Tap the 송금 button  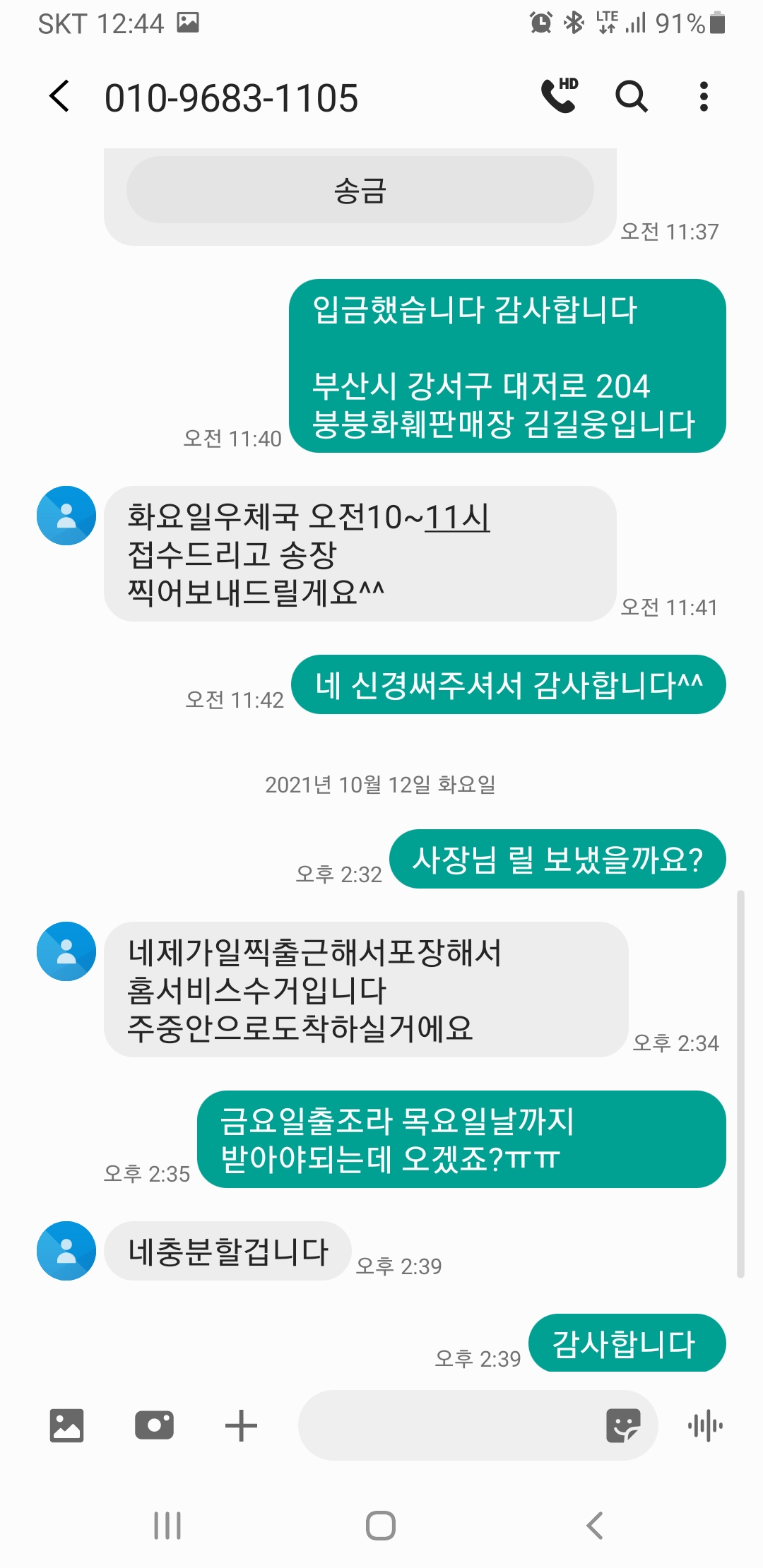pos(360,191)
